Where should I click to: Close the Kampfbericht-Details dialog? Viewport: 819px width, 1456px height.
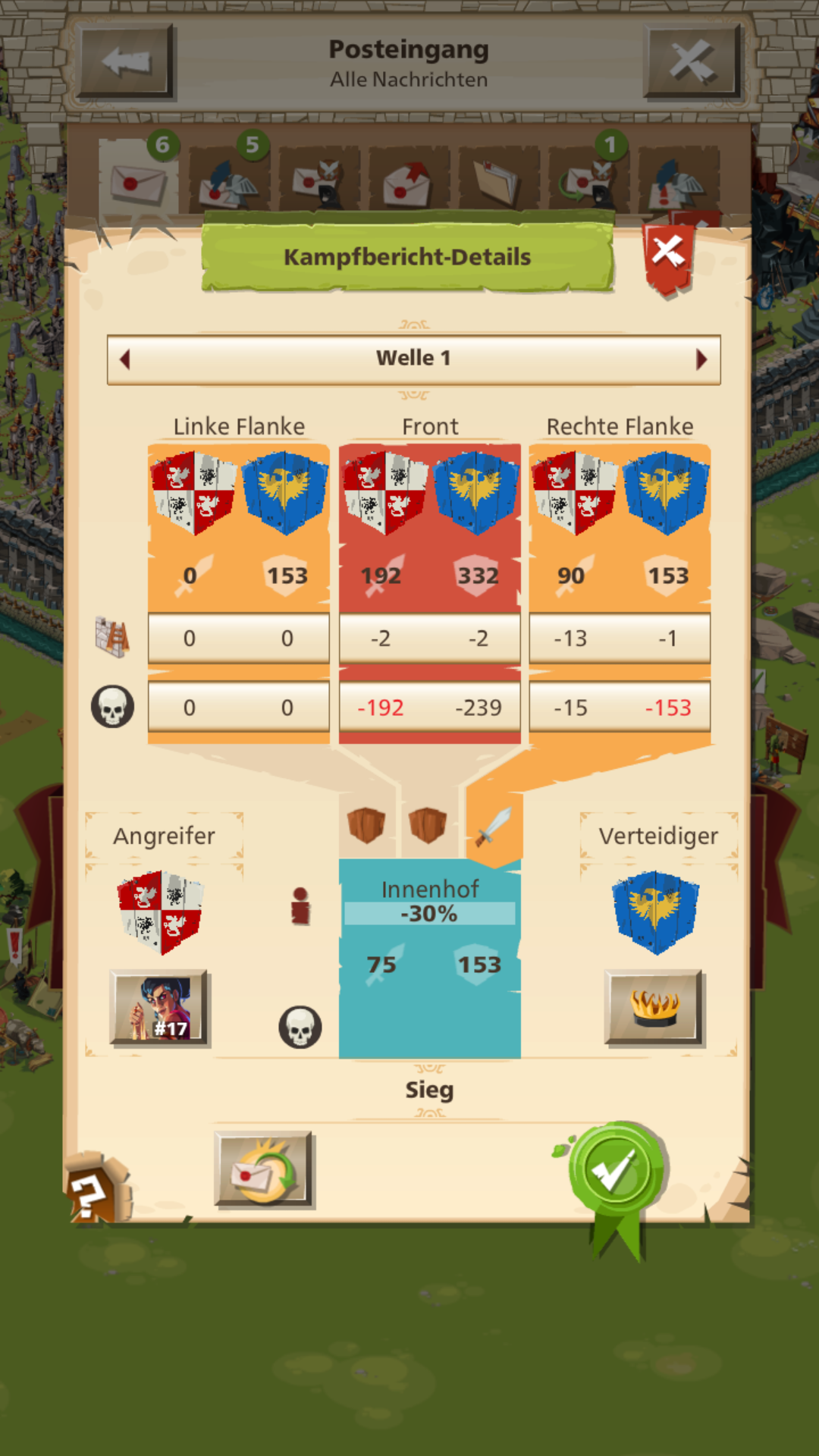pos(668,255)
